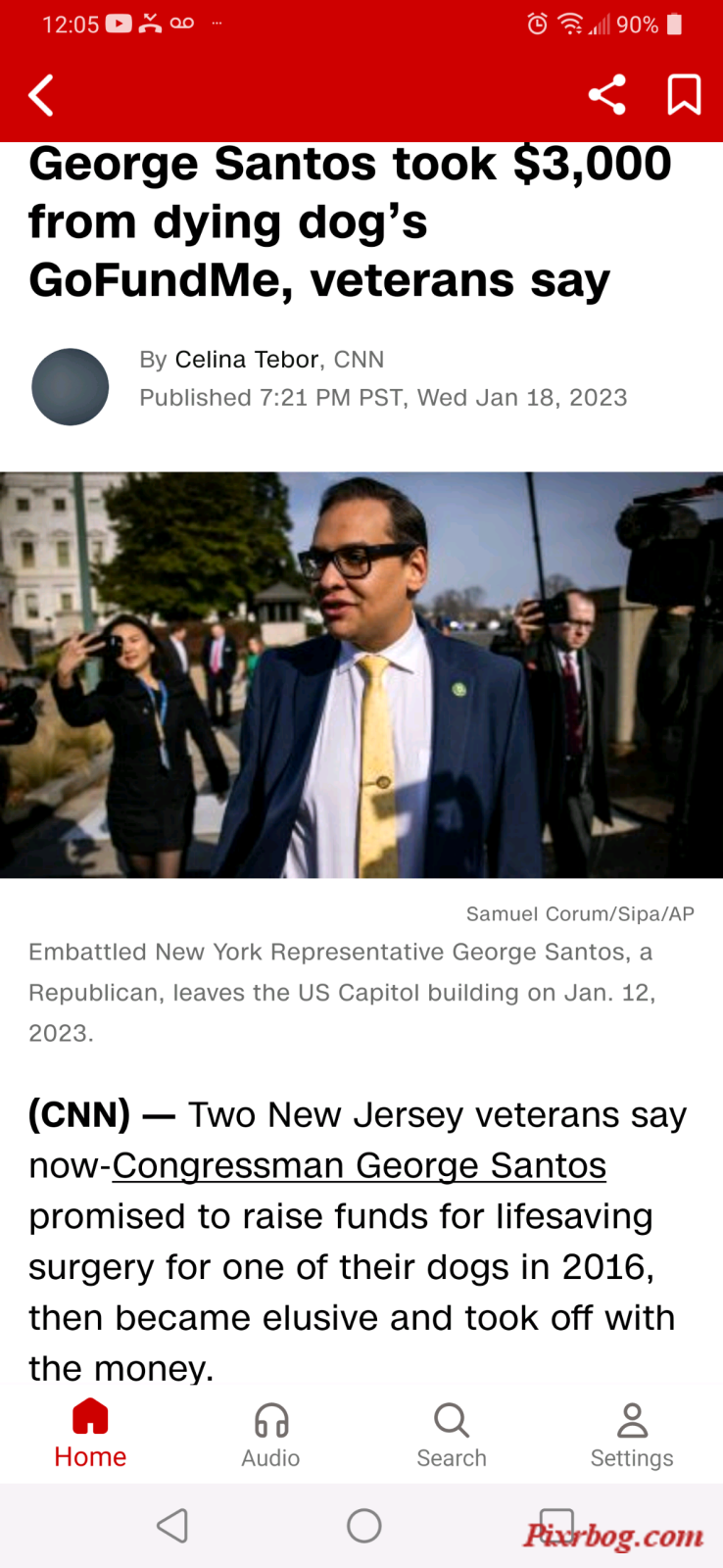The height and width of the screenshot is (1568, 723).
Task: Switch to the Audio tab
Action: tap(270, 1435)
